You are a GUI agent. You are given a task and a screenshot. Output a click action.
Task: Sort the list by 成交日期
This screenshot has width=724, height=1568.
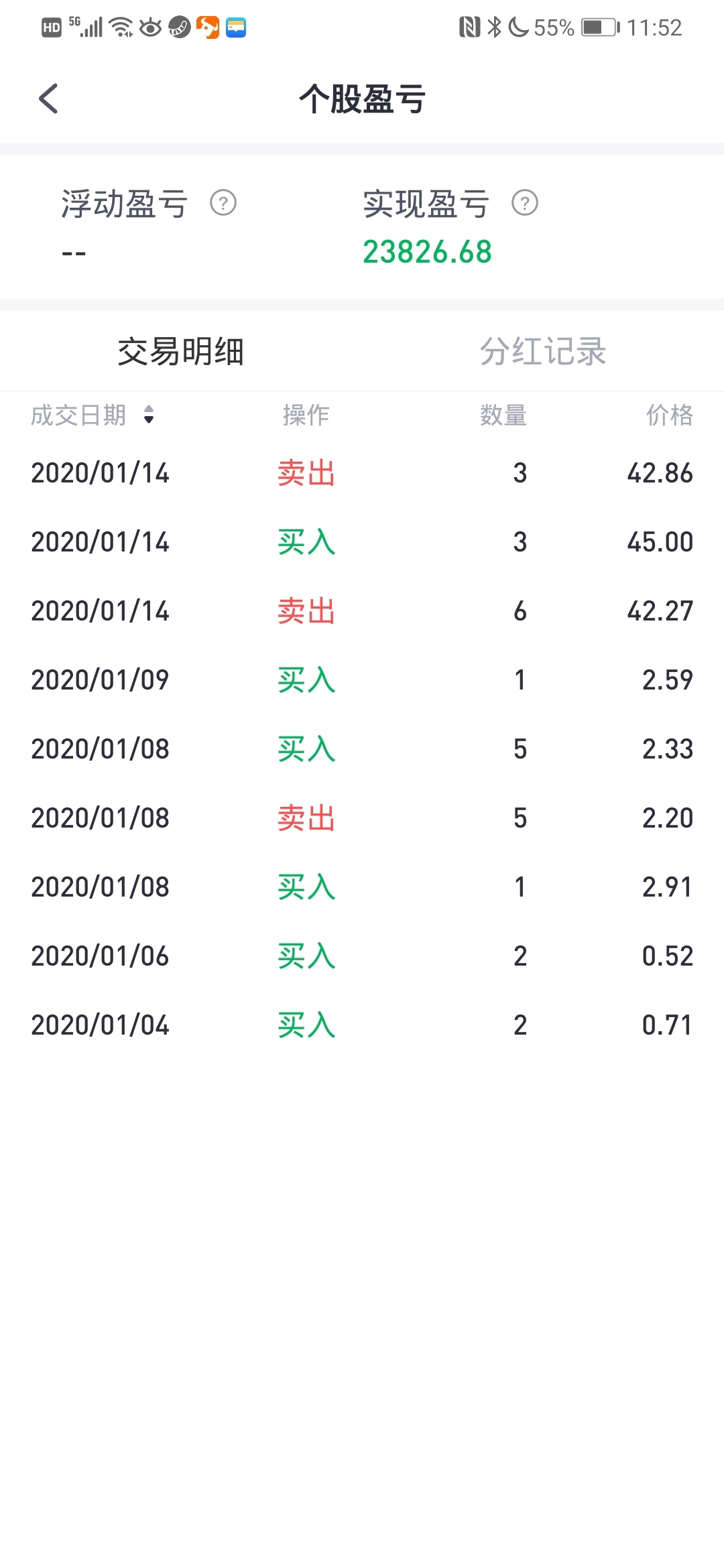pos(93,415)
